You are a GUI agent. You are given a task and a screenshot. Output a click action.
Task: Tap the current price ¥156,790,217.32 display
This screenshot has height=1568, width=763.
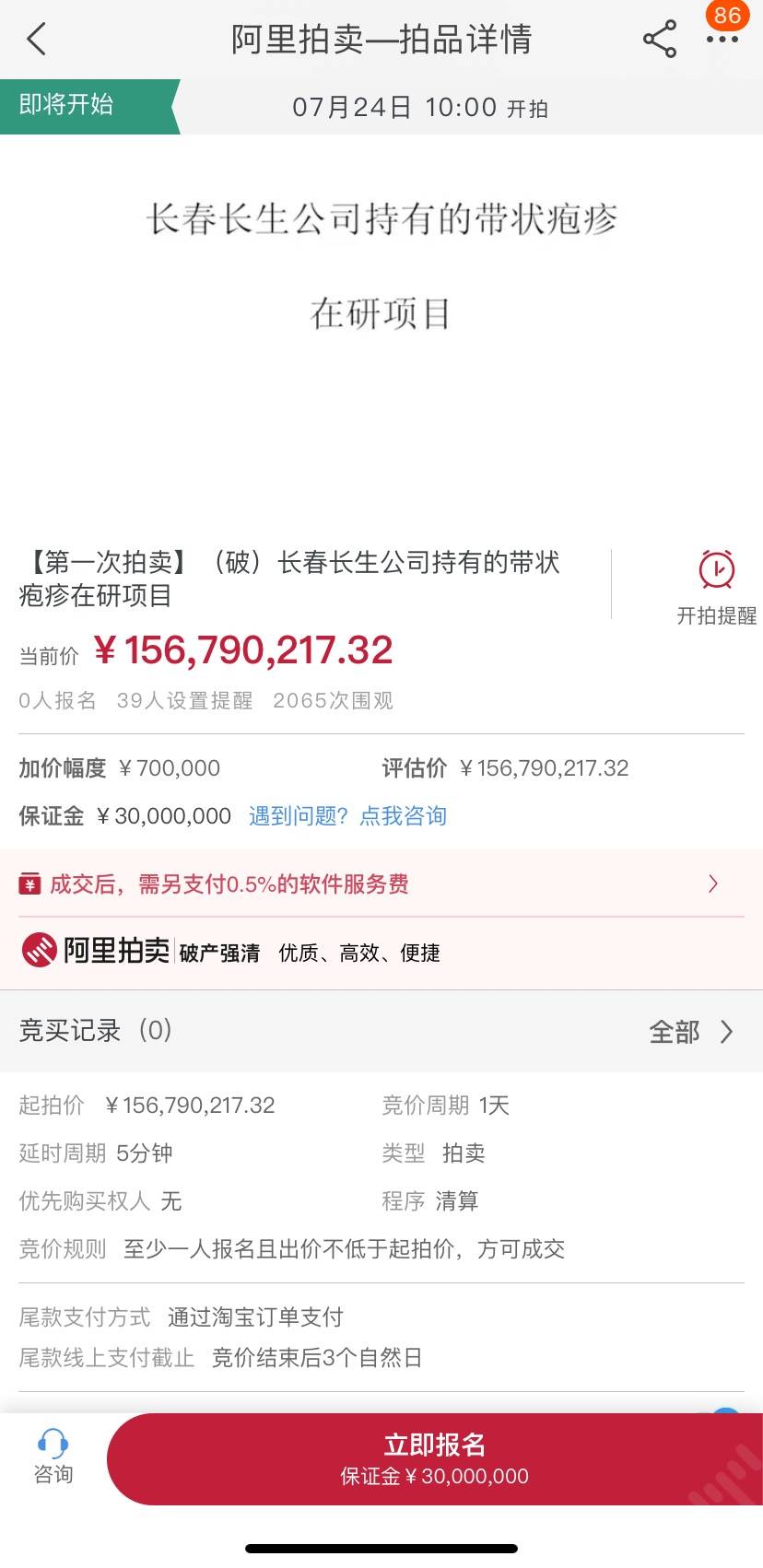tap(244, 650)
